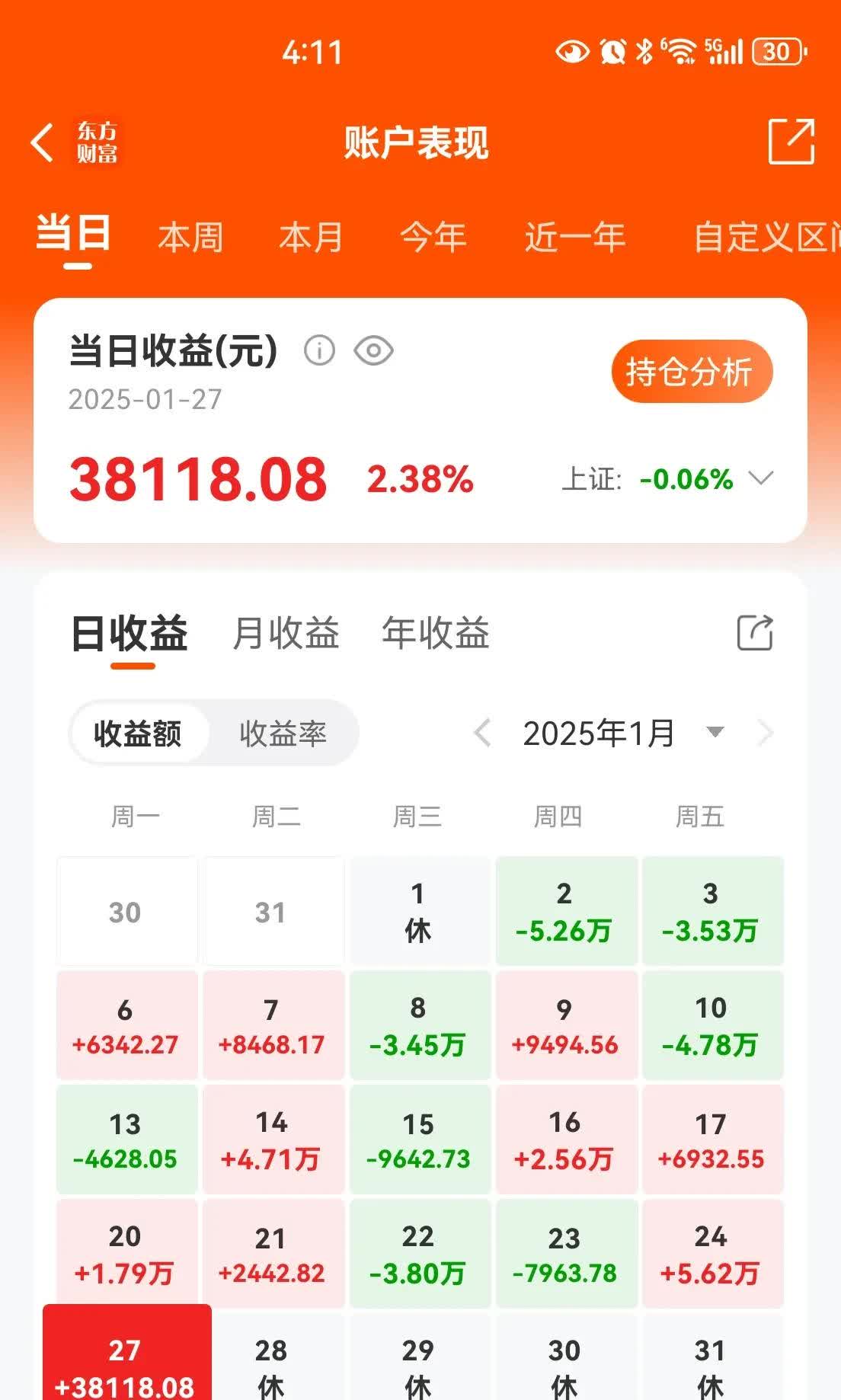Viewport: 841px width, 1400px height.
Task: Select 收益额 display mode
Action: pyautogui.click(x=137, y=732)
